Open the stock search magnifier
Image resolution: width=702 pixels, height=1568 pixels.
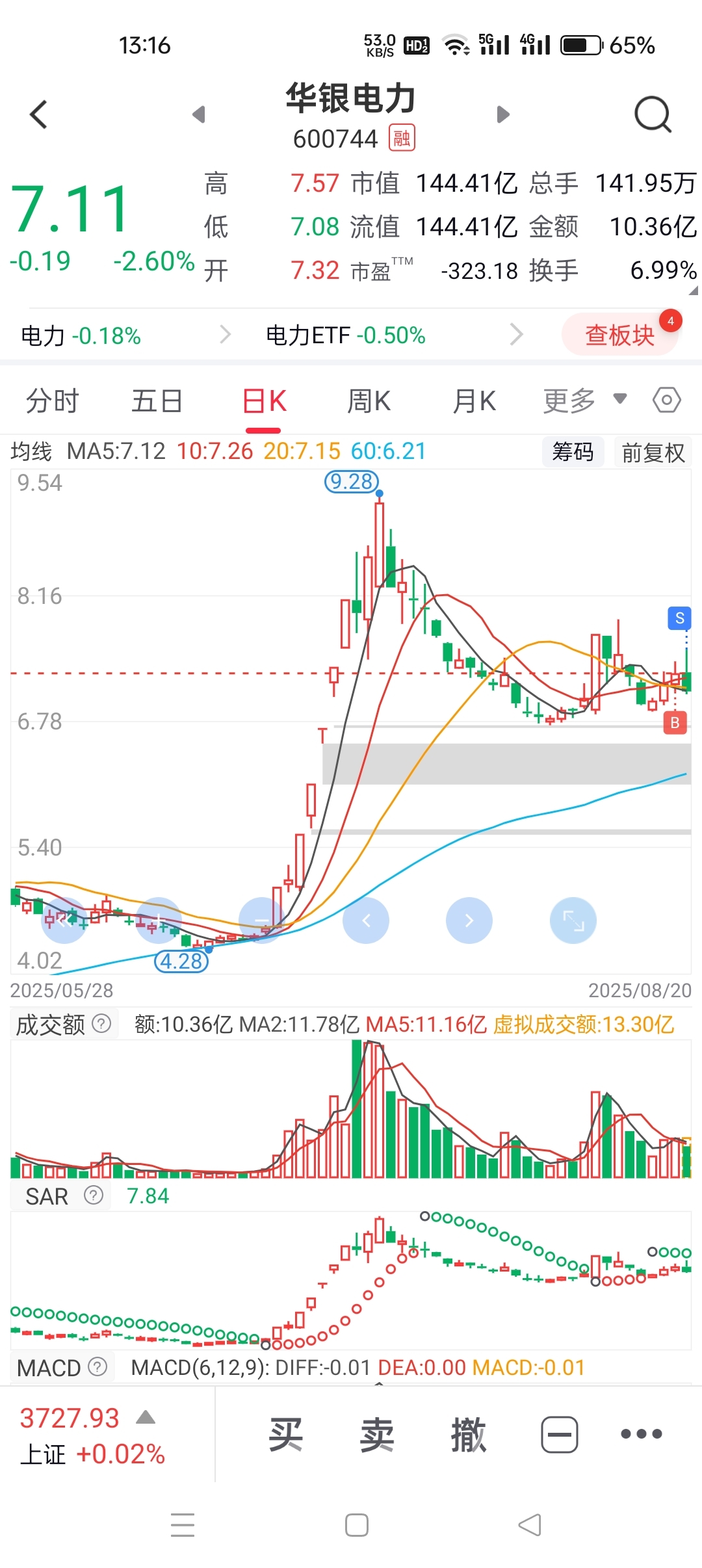tap(653, 114)
